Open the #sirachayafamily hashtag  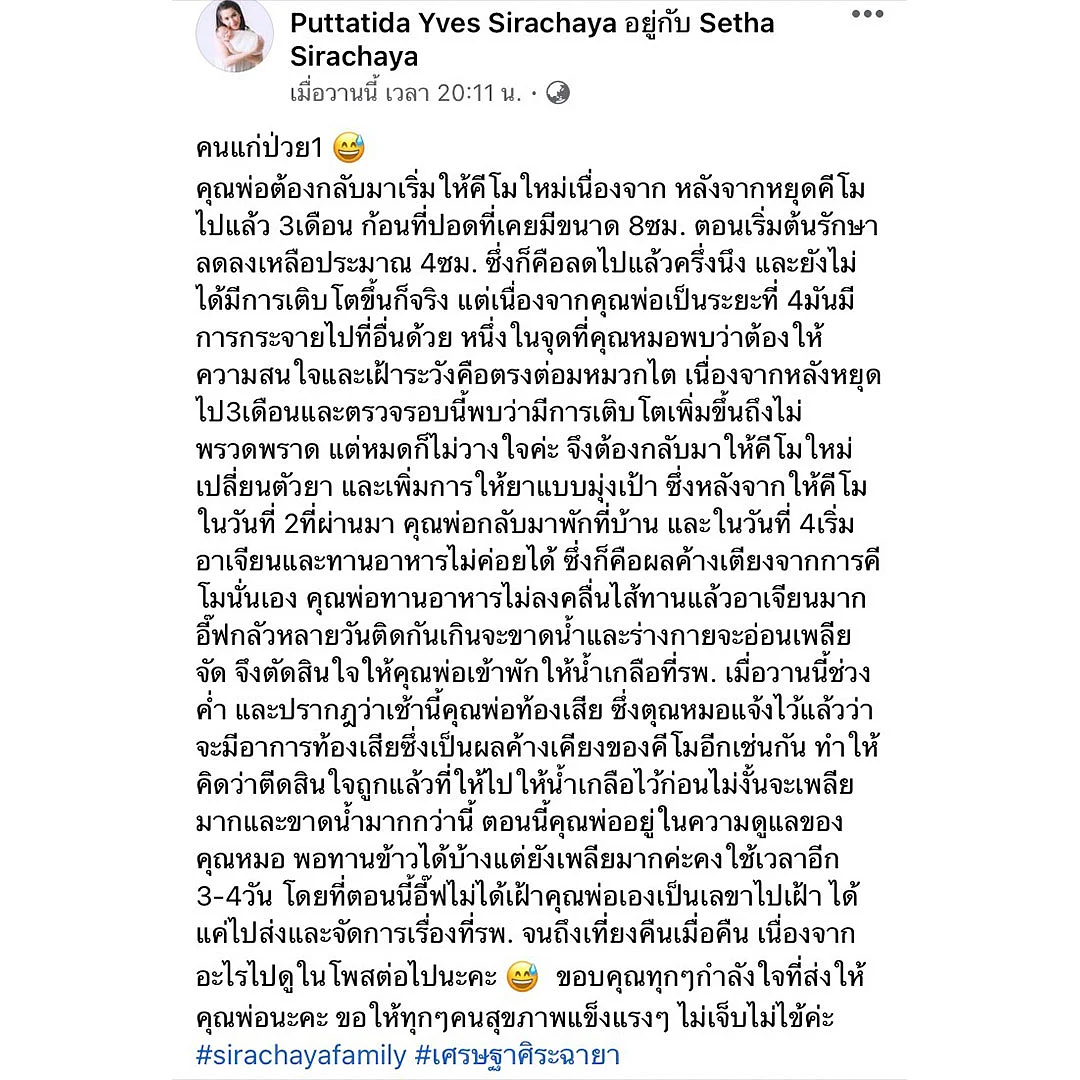[x=301, y=1055]
